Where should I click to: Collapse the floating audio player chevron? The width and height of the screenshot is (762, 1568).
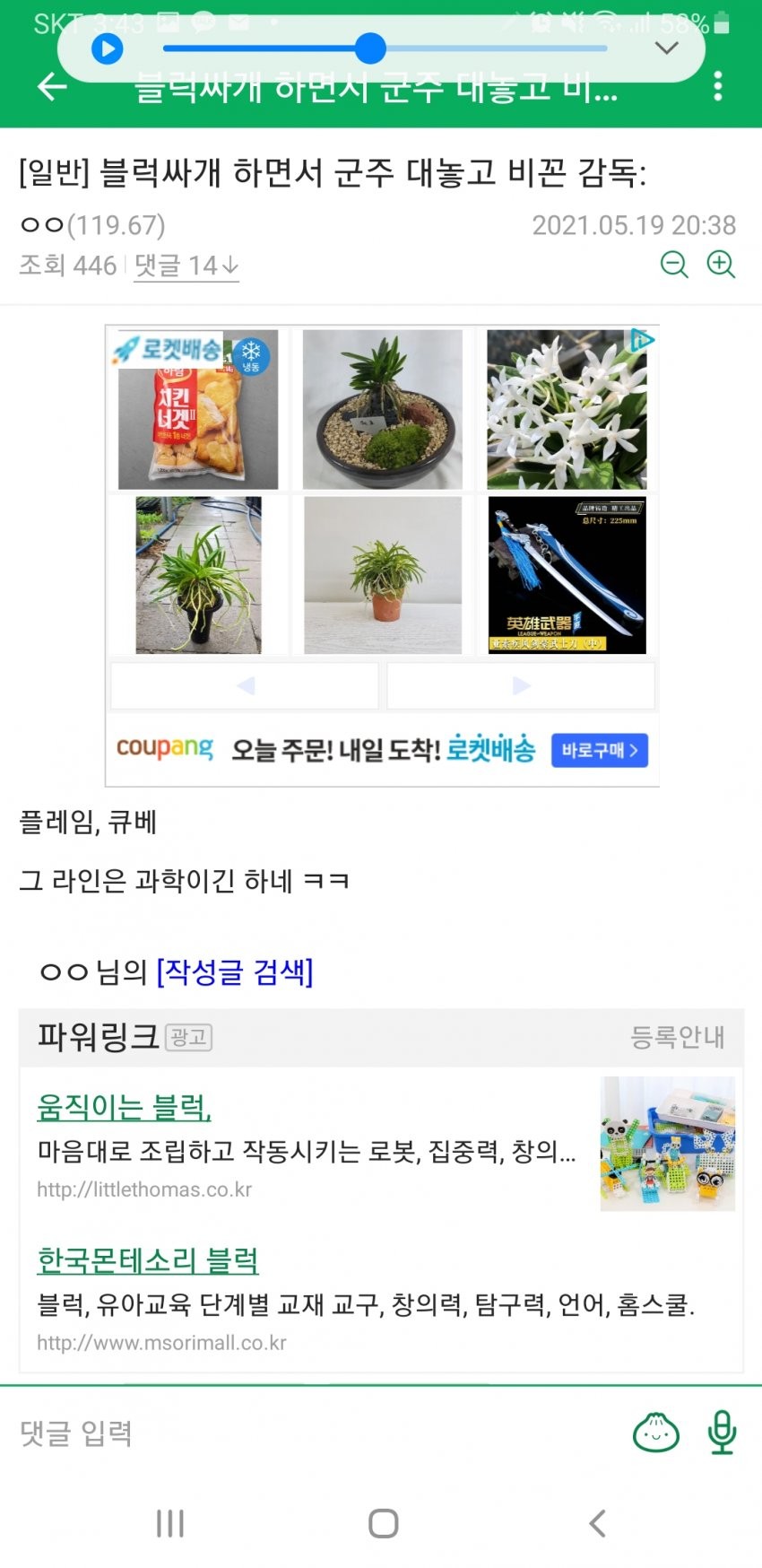(x=666, y=48)
